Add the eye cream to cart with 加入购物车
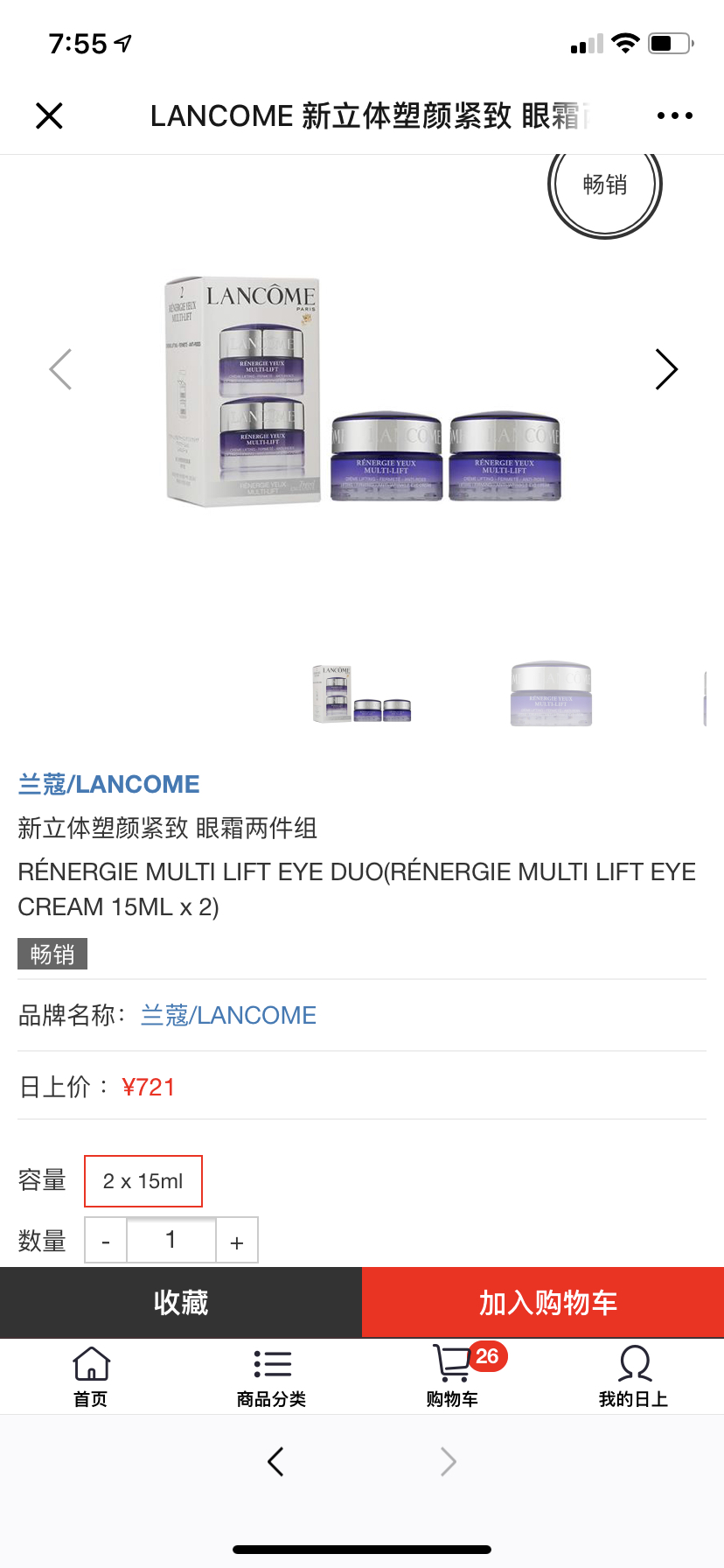The width and height of the screenshot is (724, 1568). point(543,1302)
